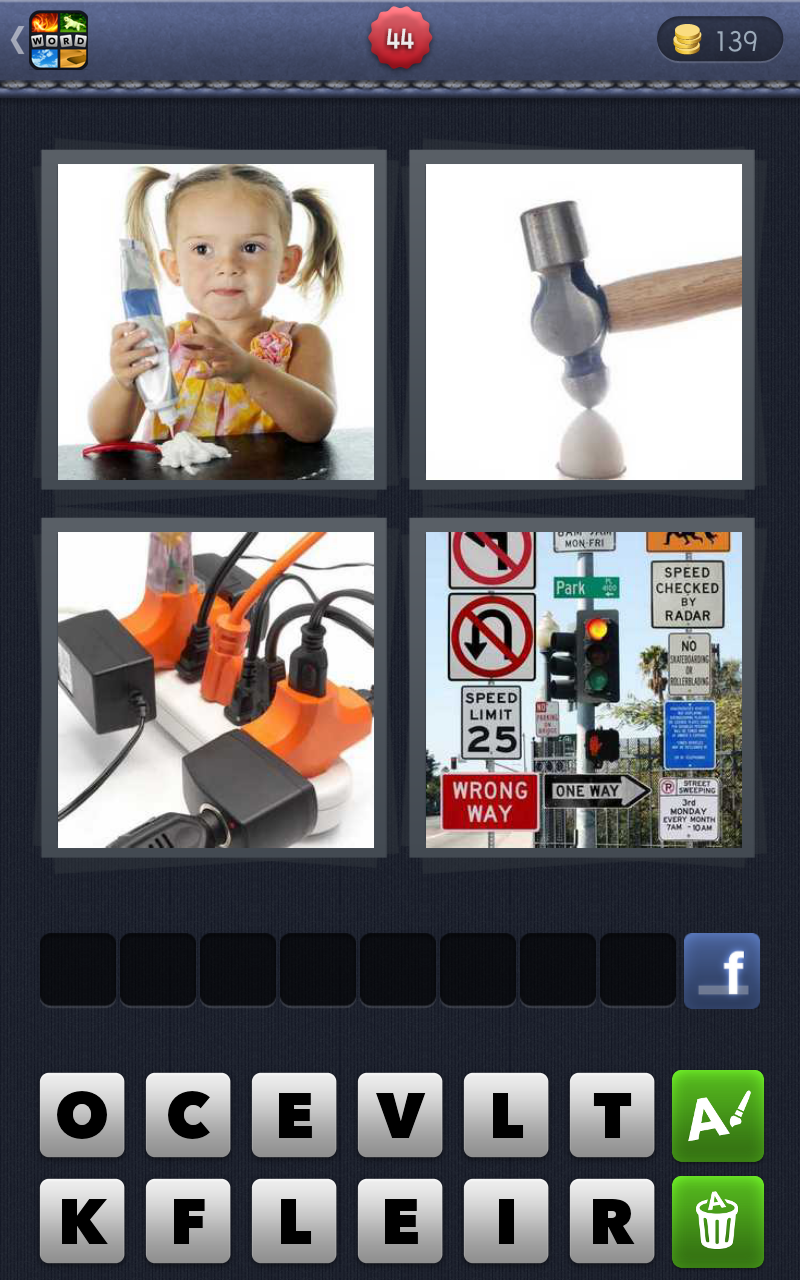Open the coin shop showing 139
800x1280 pixels.
[x=719, y=40]
